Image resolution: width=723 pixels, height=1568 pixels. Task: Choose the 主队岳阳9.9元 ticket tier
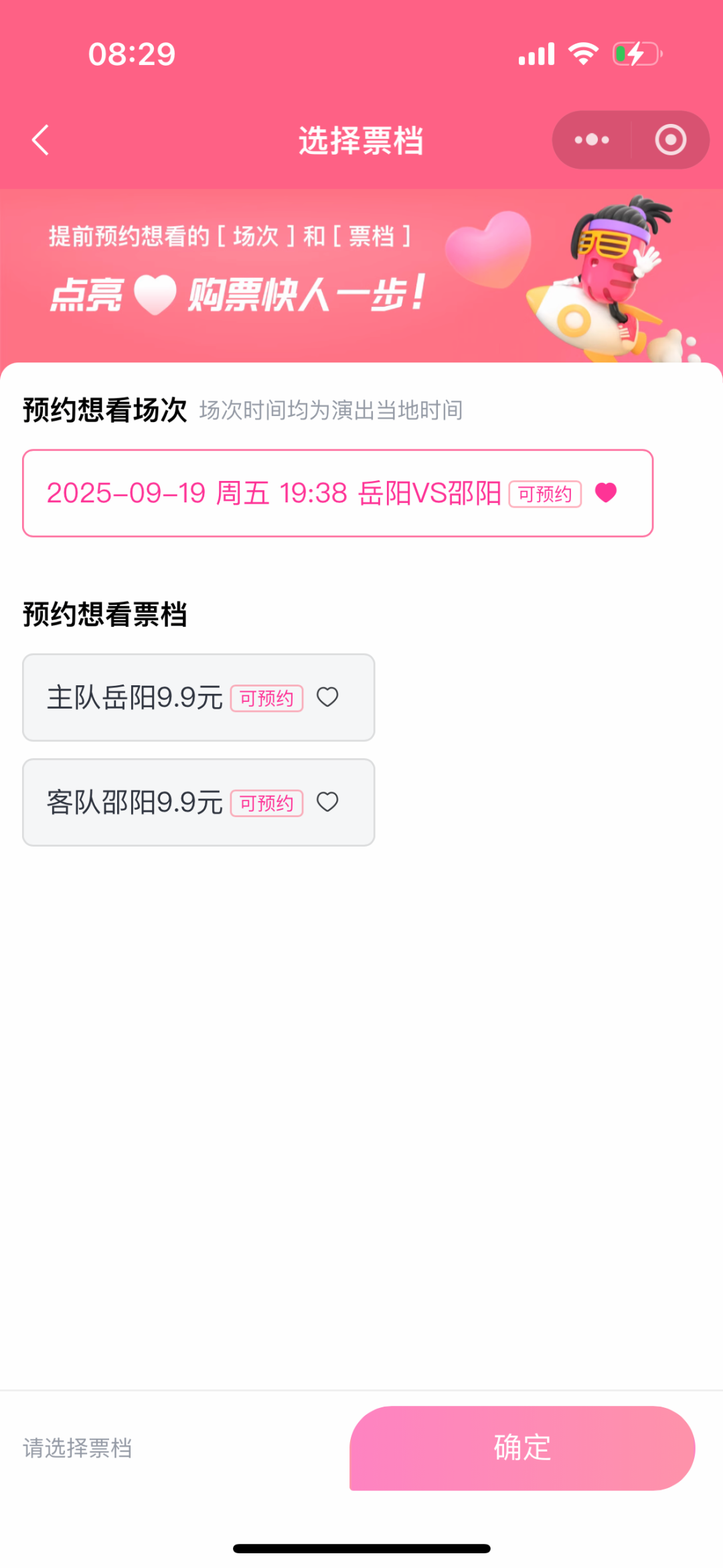[x=199, y=697]
